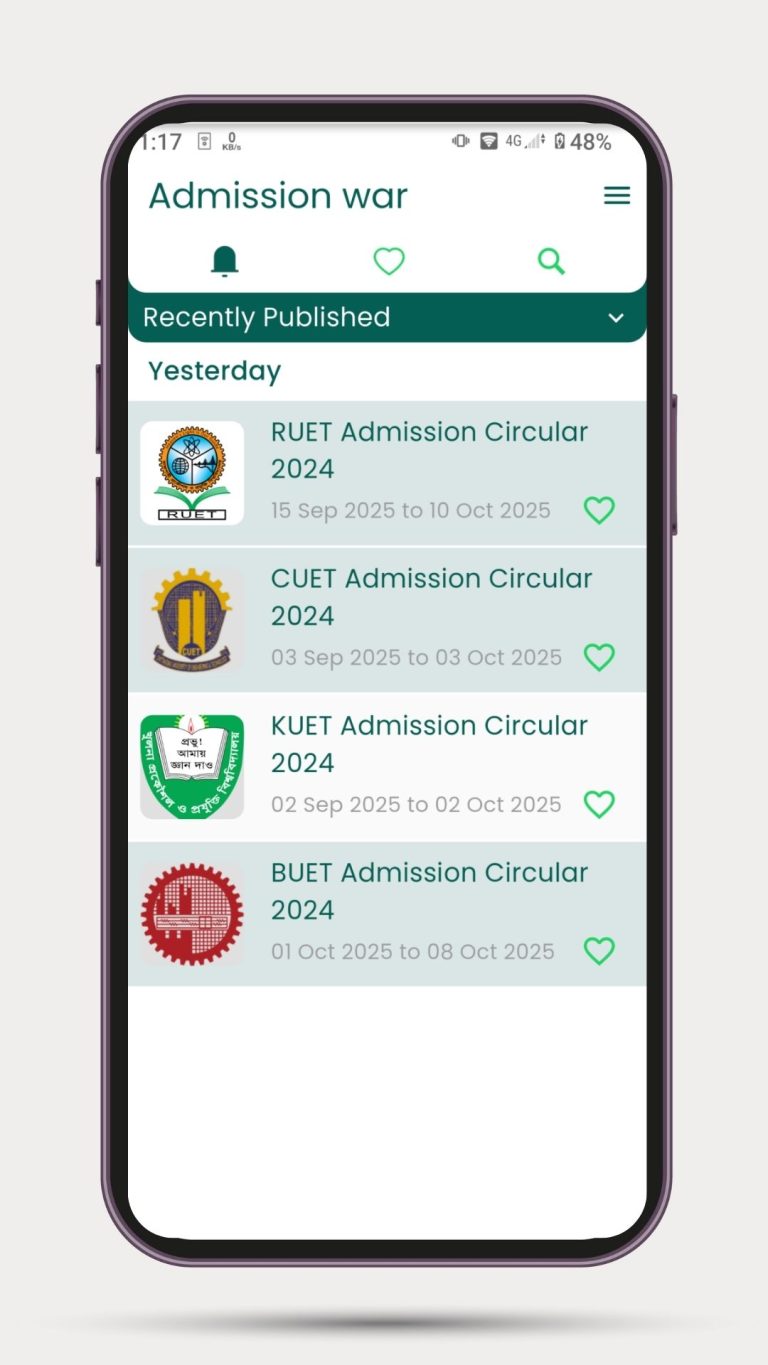Open the search tab
768x1365 pixels.
click(x=551, y=262)
